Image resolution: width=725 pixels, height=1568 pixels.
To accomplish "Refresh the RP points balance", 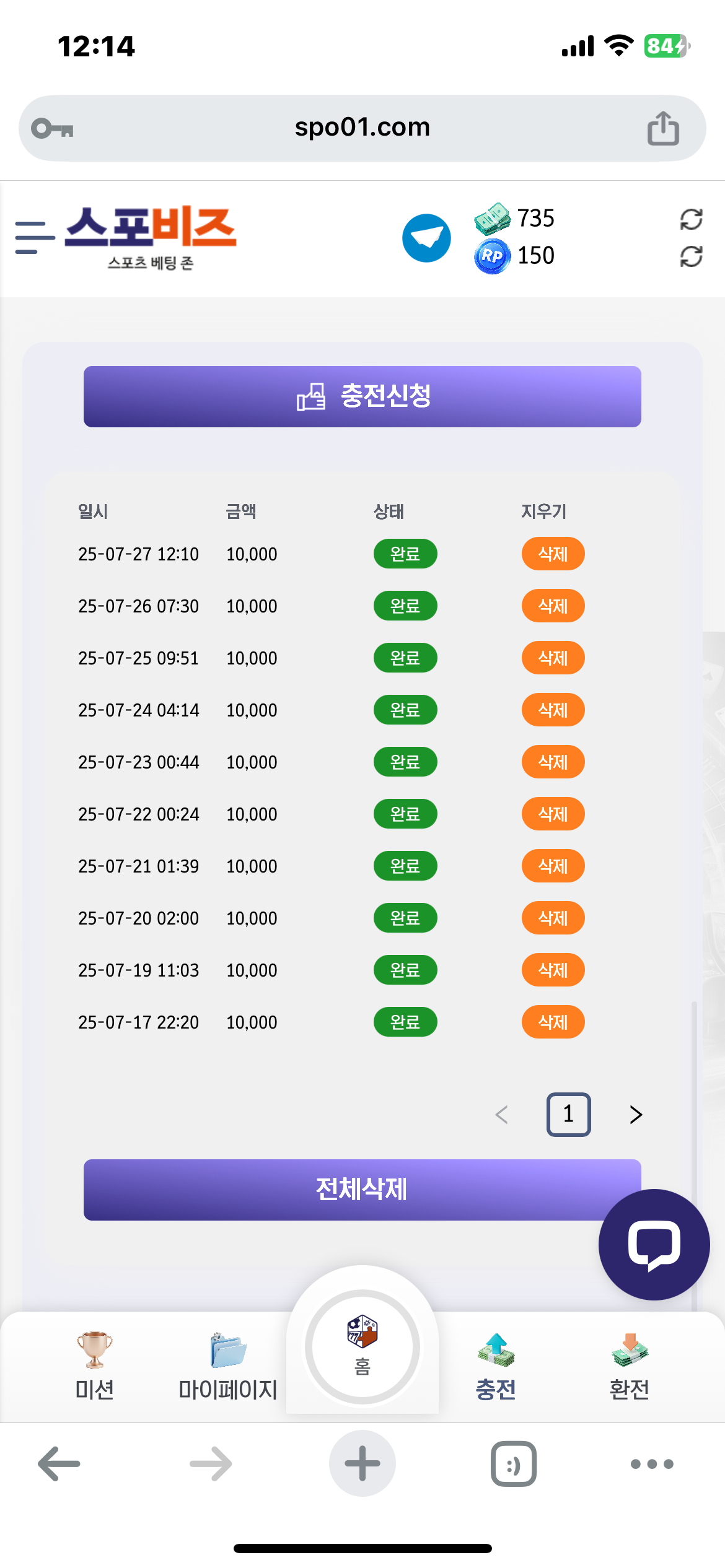I will coord(691,256).
